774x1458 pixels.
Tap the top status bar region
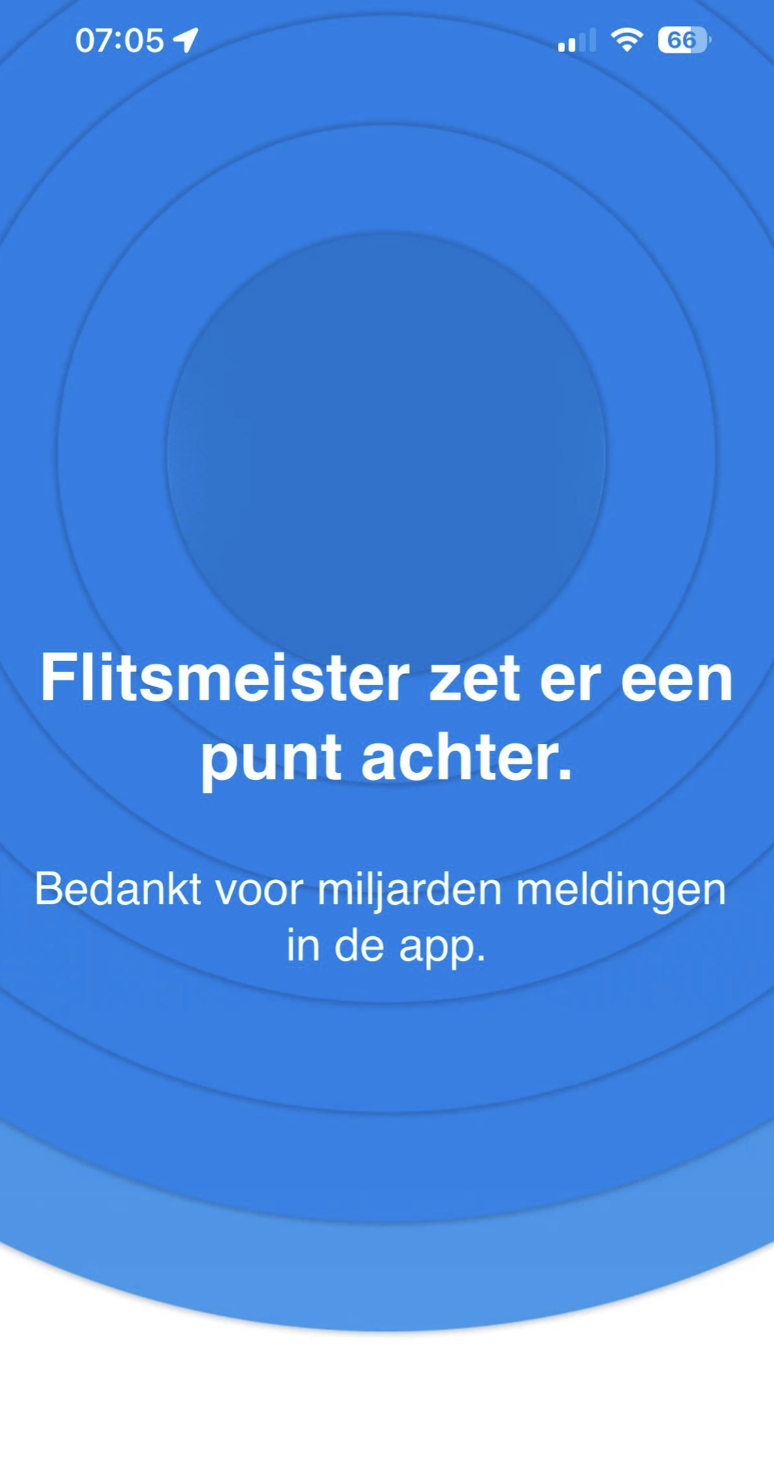point(387,38)
